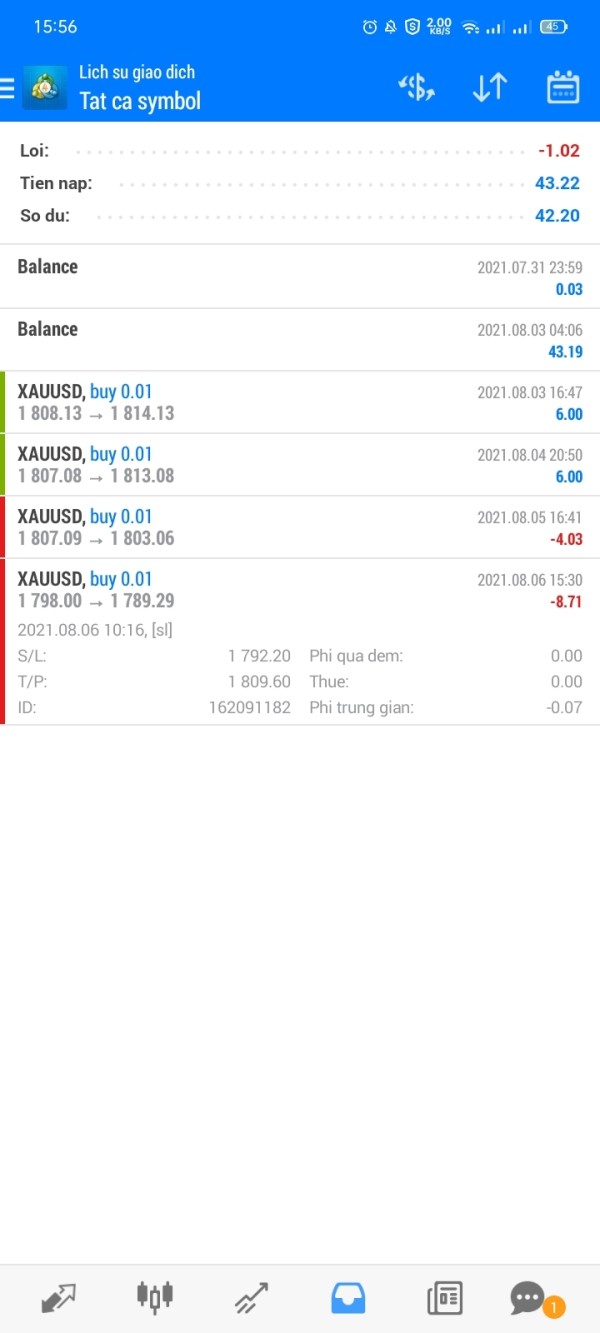Viewport: 600px width, 1333px height.
Task: Filter history by symbol
Action: pos(416,88)
